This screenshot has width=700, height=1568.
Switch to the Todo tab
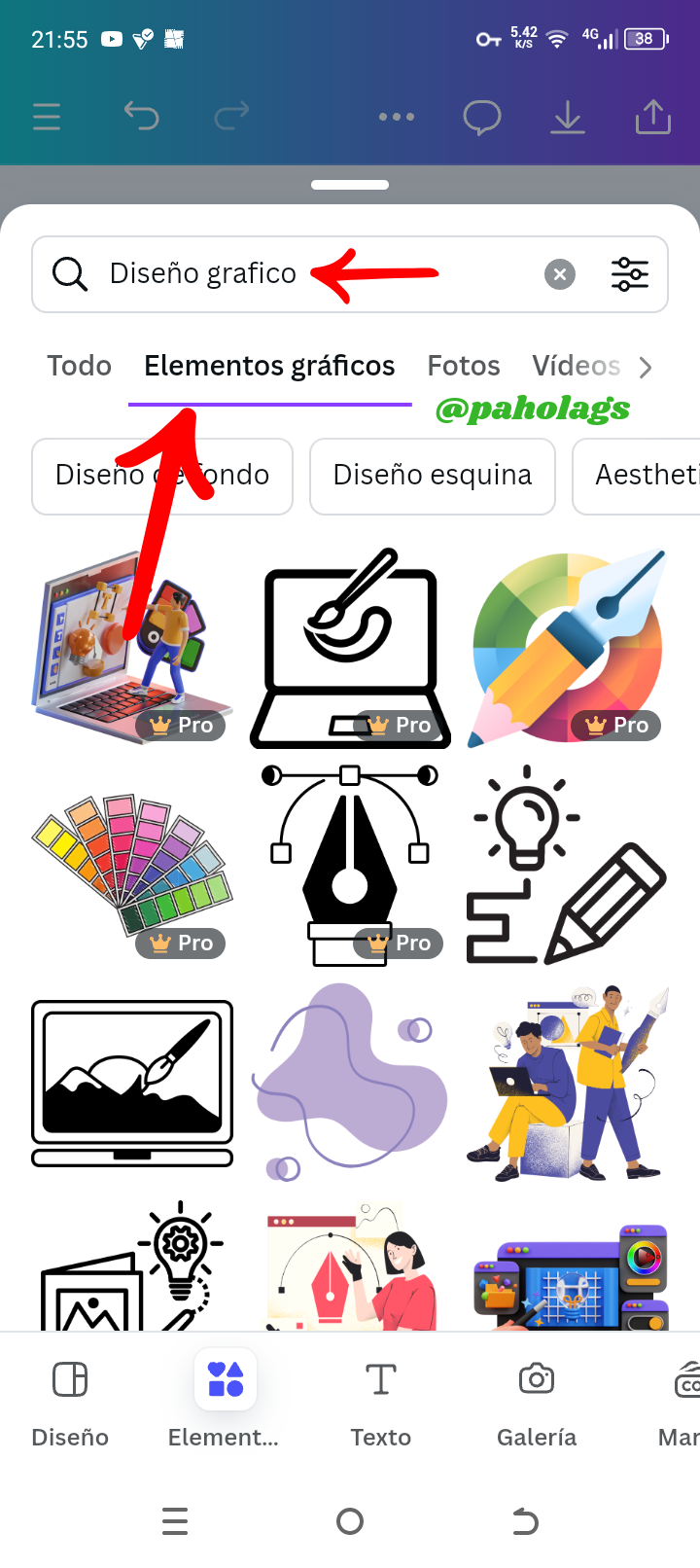80,366
